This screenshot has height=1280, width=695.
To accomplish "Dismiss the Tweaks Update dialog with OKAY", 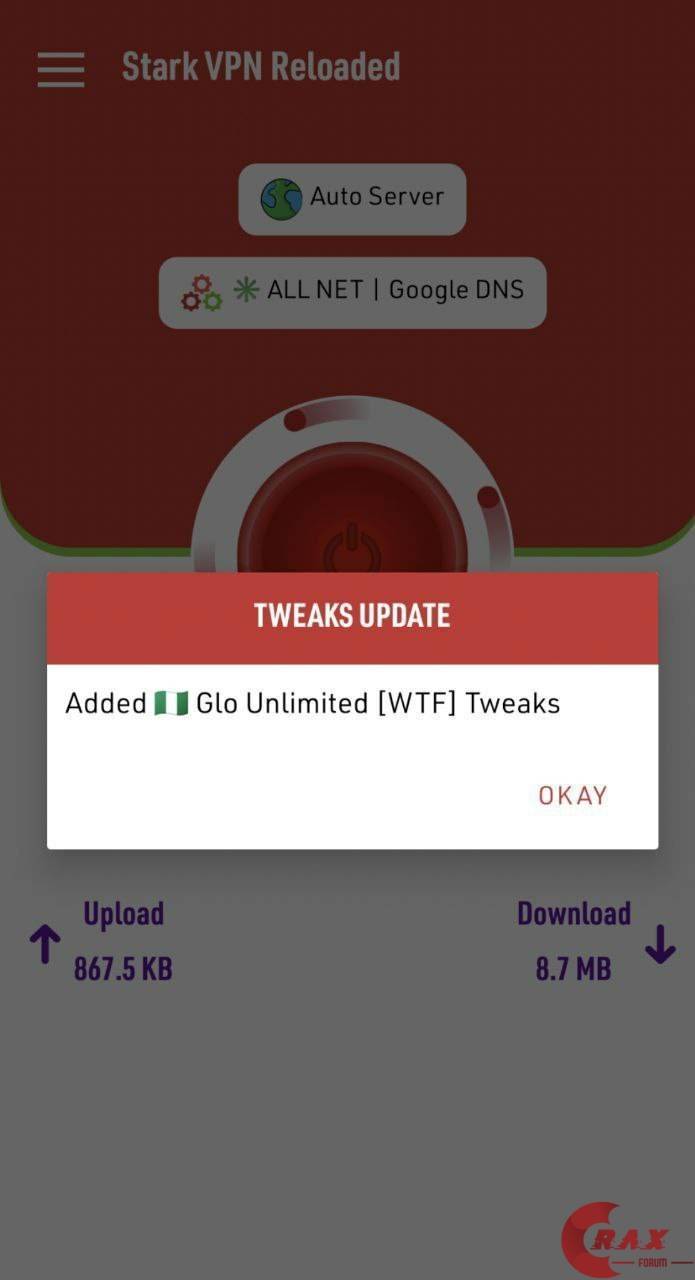I will [573, 795].
